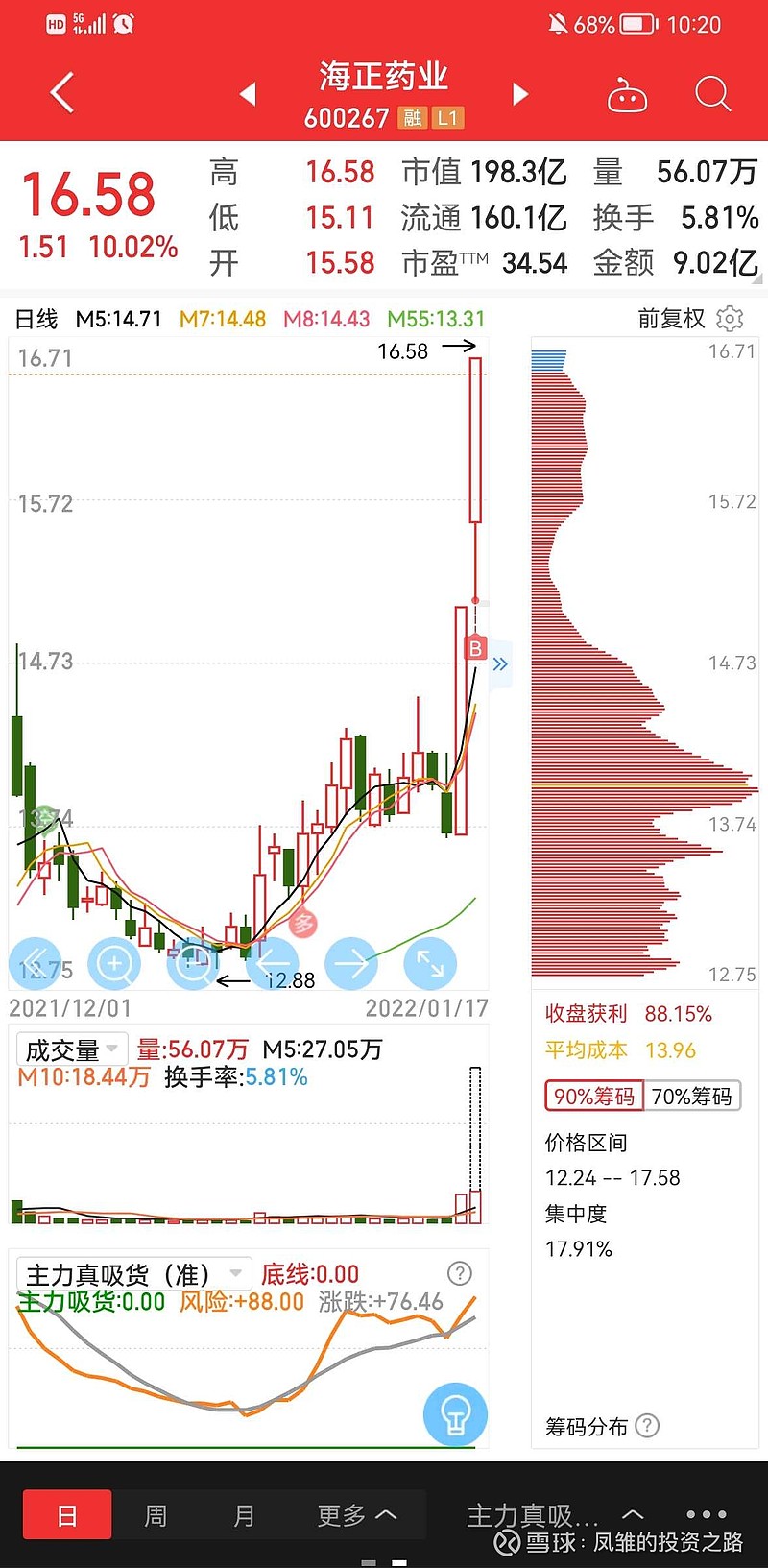Select the zoom-in magnifier on the chart
Viewport: 768px width, 1568px height.
point(114,963)
